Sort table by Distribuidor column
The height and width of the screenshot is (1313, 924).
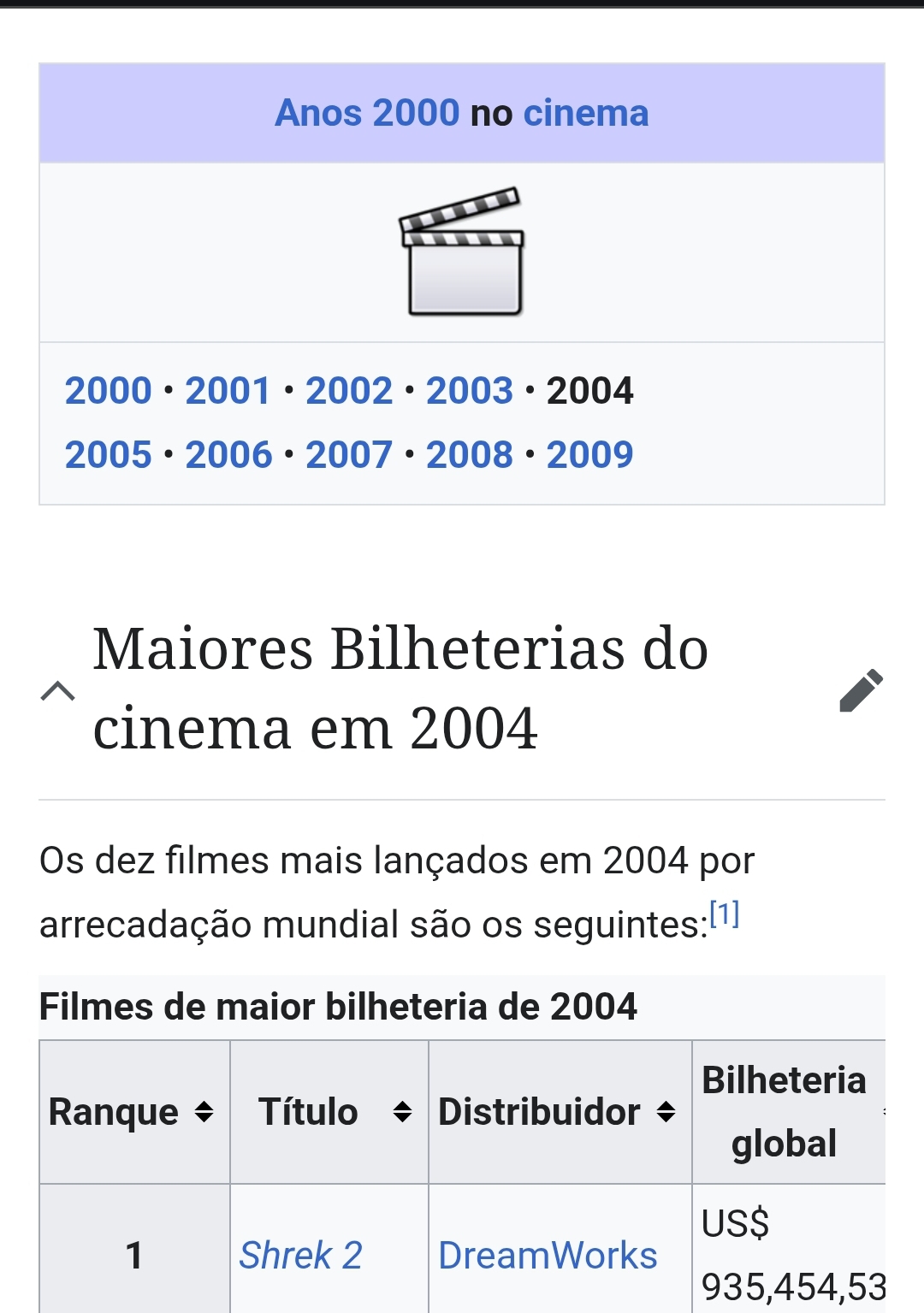[666, 1112]
